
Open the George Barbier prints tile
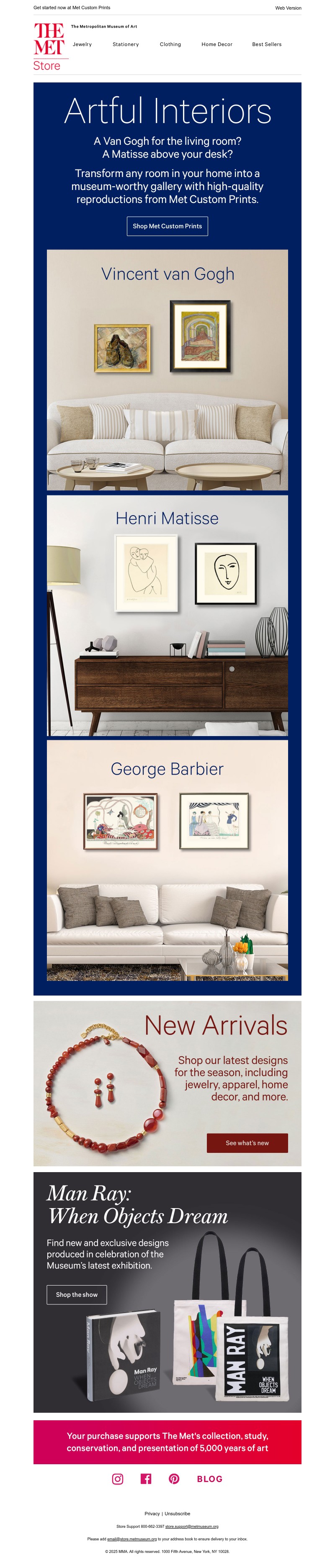[167, 860]
